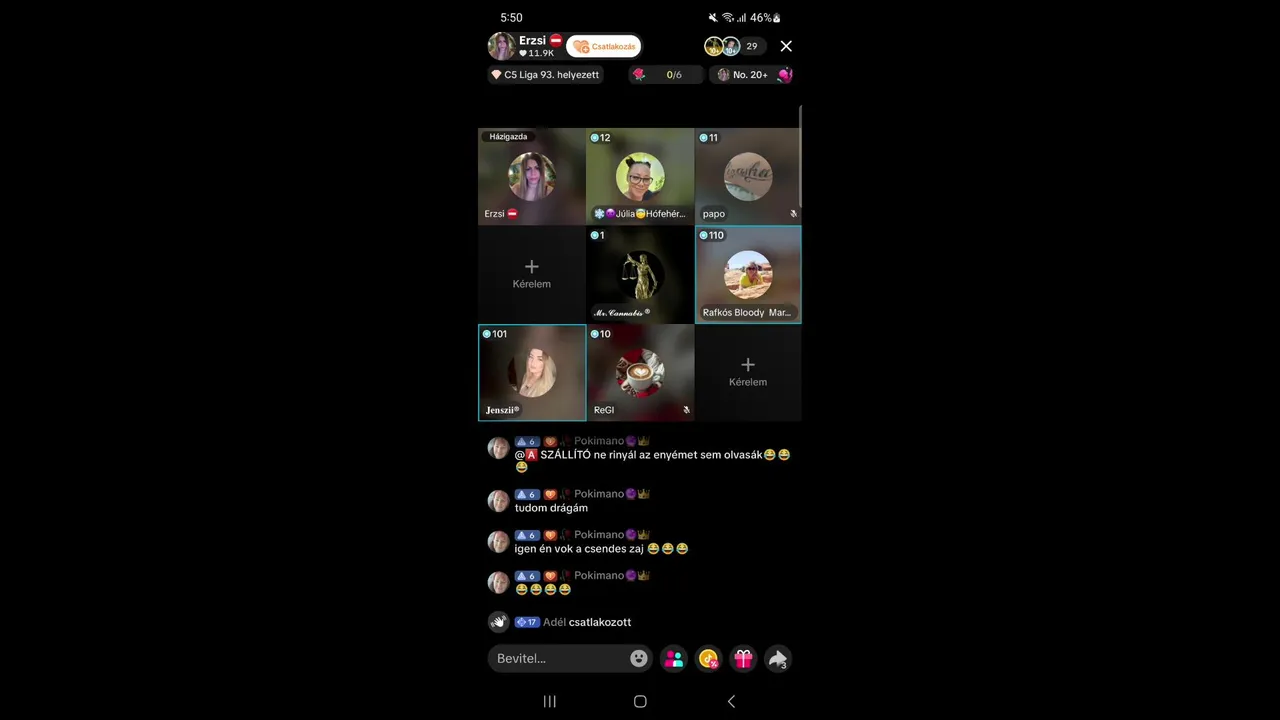Open Júlia's guest tile
Viewport: 1280px width, 720px height.
(640, 176)
